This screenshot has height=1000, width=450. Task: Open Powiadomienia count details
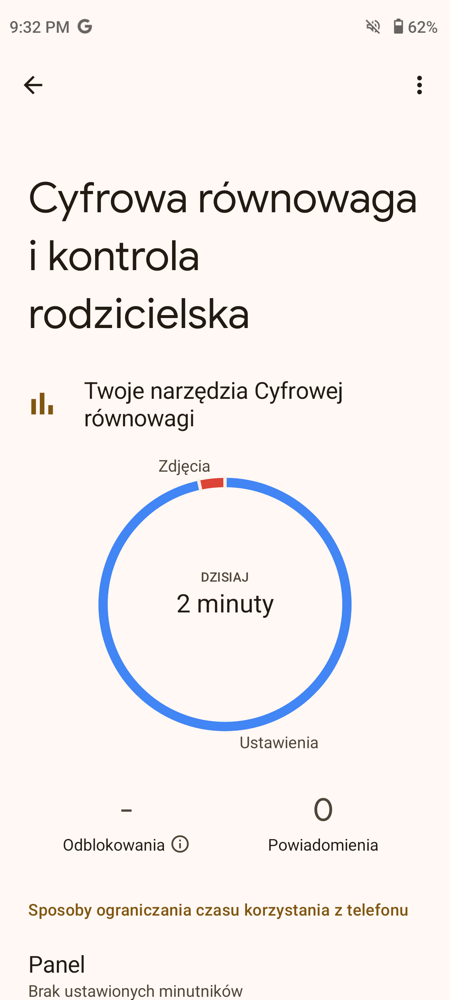323,824
